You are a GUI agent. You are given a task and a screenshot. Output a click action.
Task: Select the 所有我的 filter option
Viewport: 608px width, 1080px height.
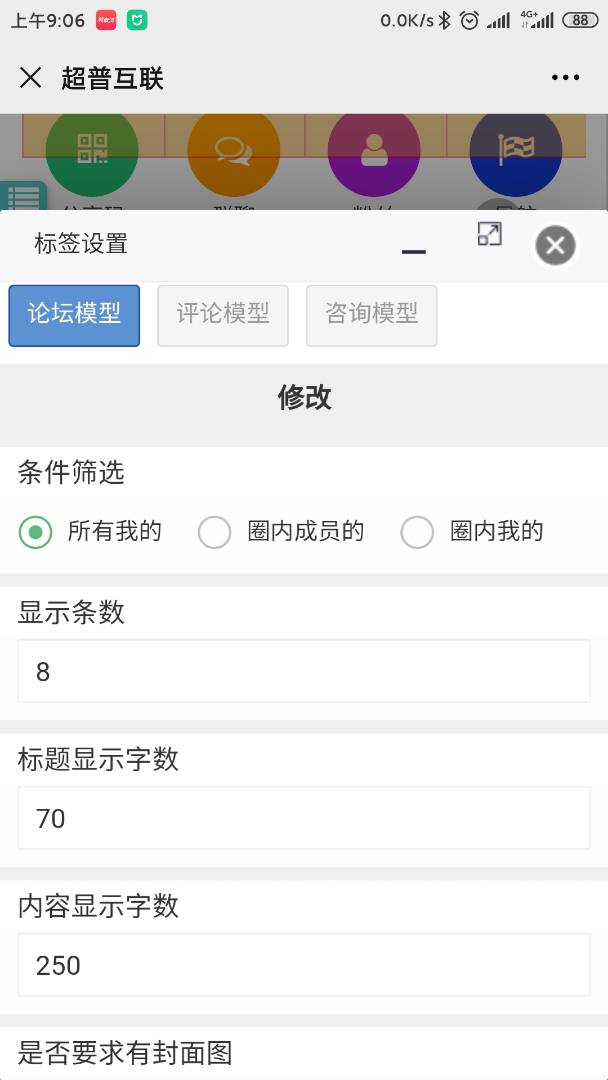[36, 532]
